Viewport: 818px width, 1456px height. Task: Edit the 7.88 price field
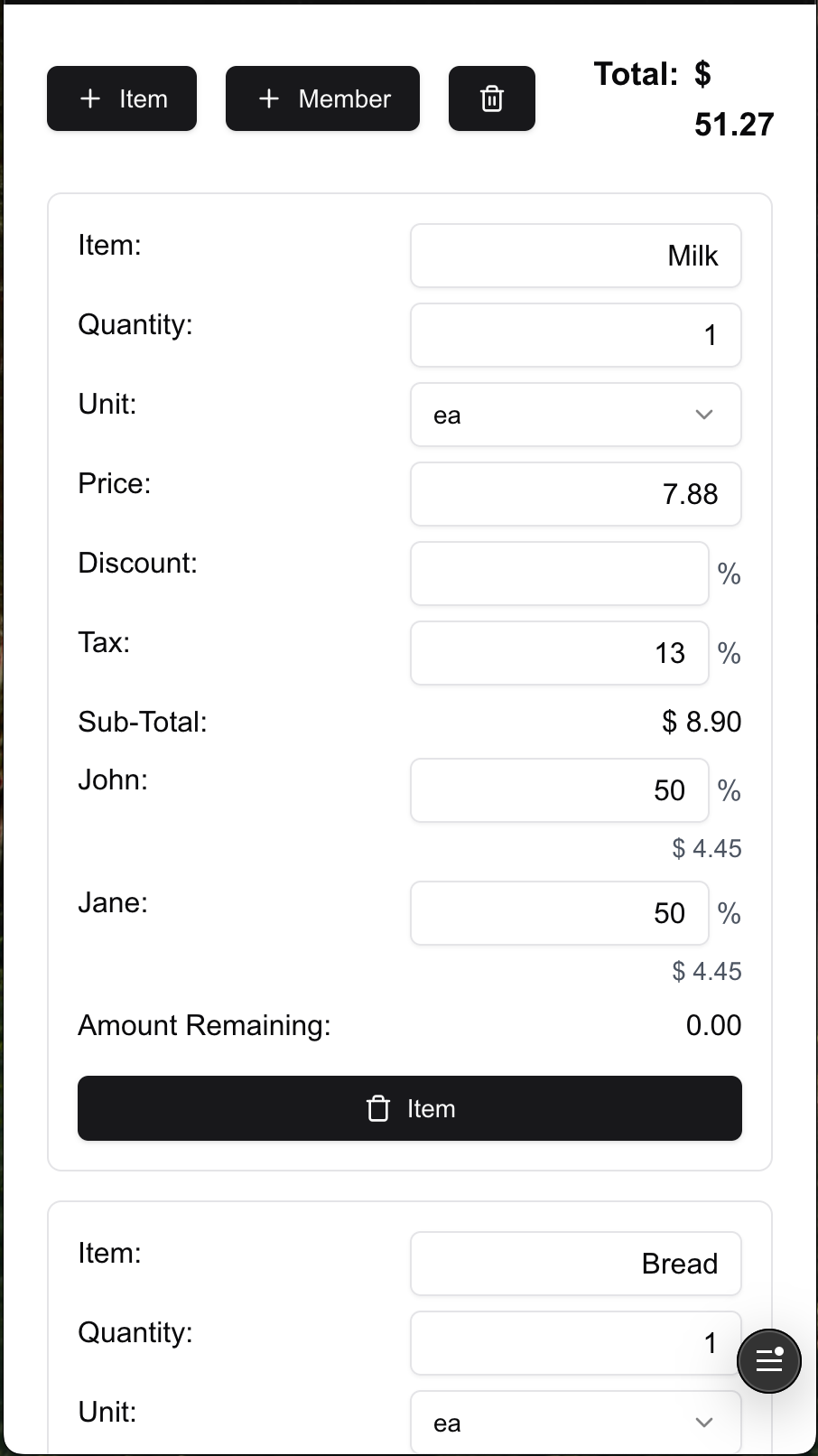point(576,494)
